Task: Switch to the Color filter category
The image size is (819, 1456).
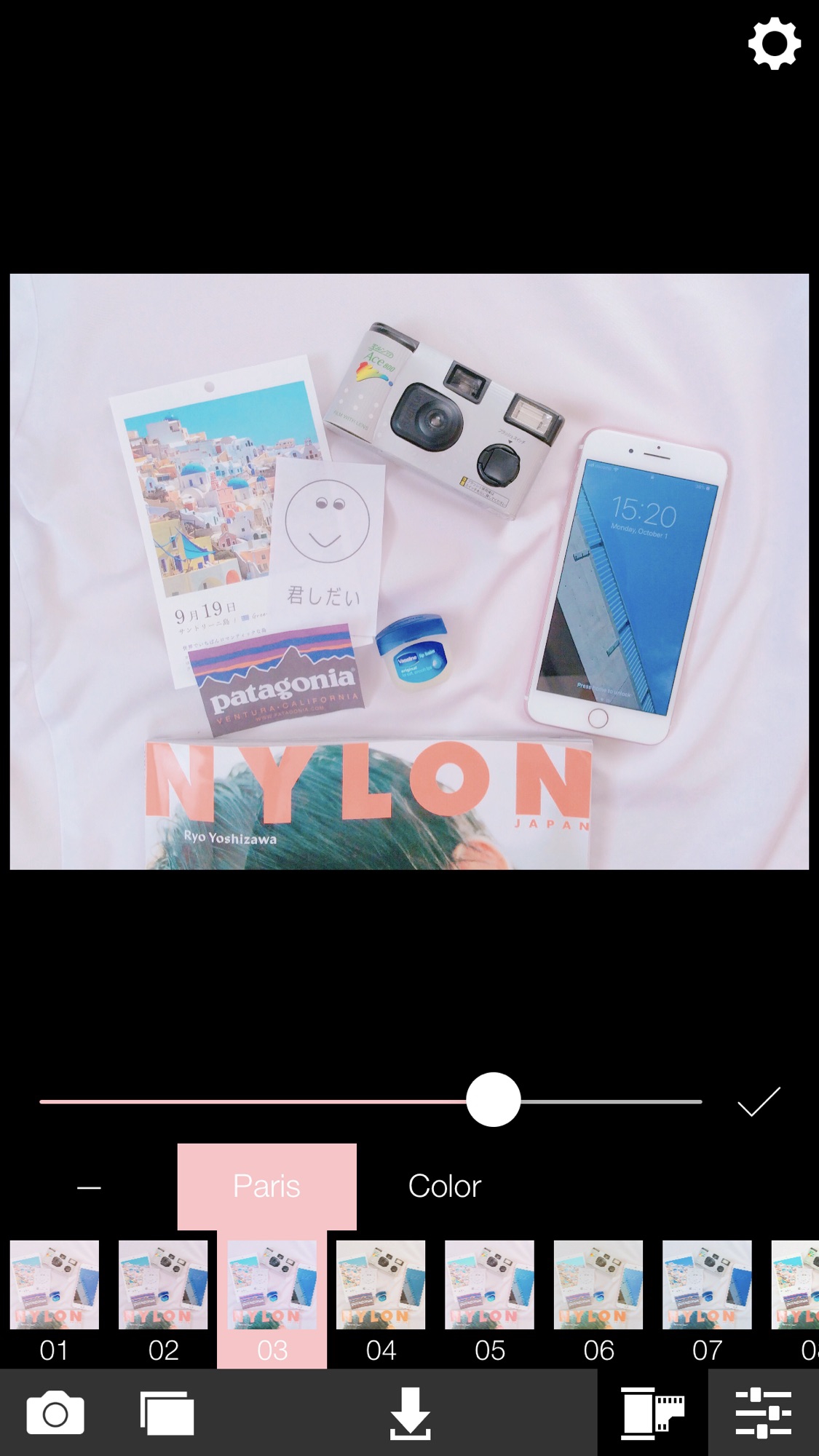Action: 445,1187
